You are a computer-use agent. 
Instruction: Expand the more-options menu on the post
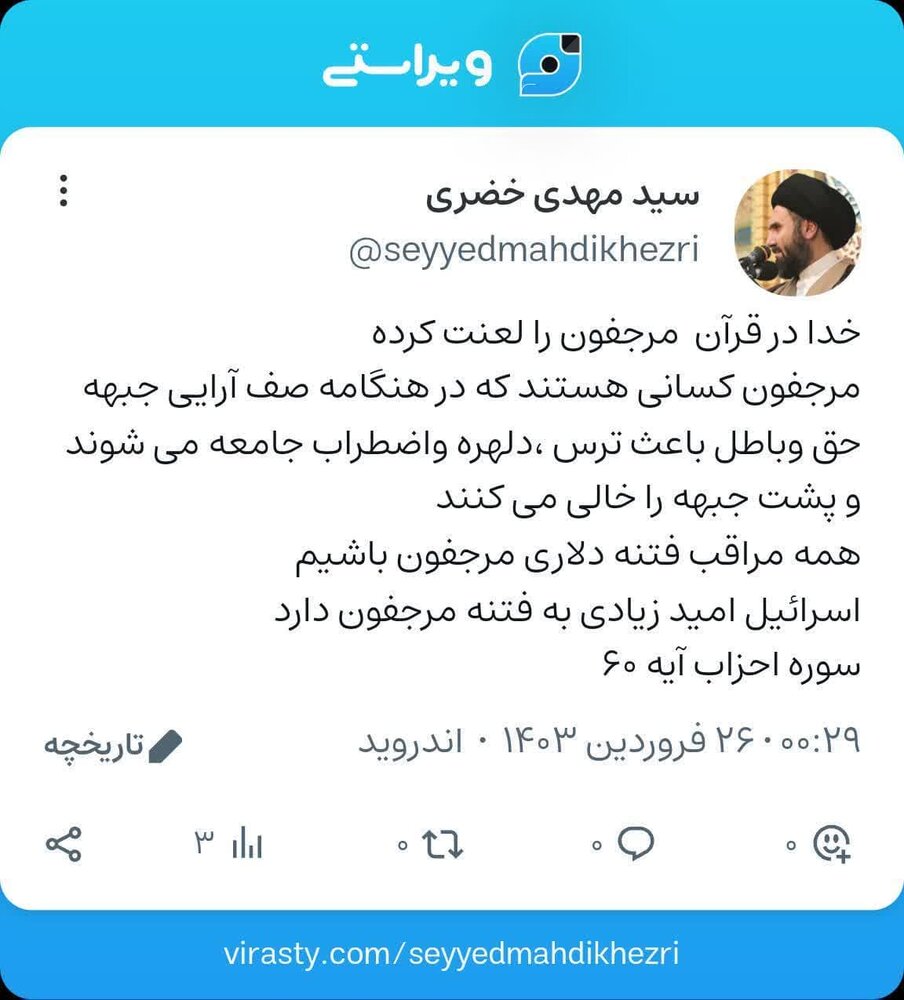(x=64, y=190)
